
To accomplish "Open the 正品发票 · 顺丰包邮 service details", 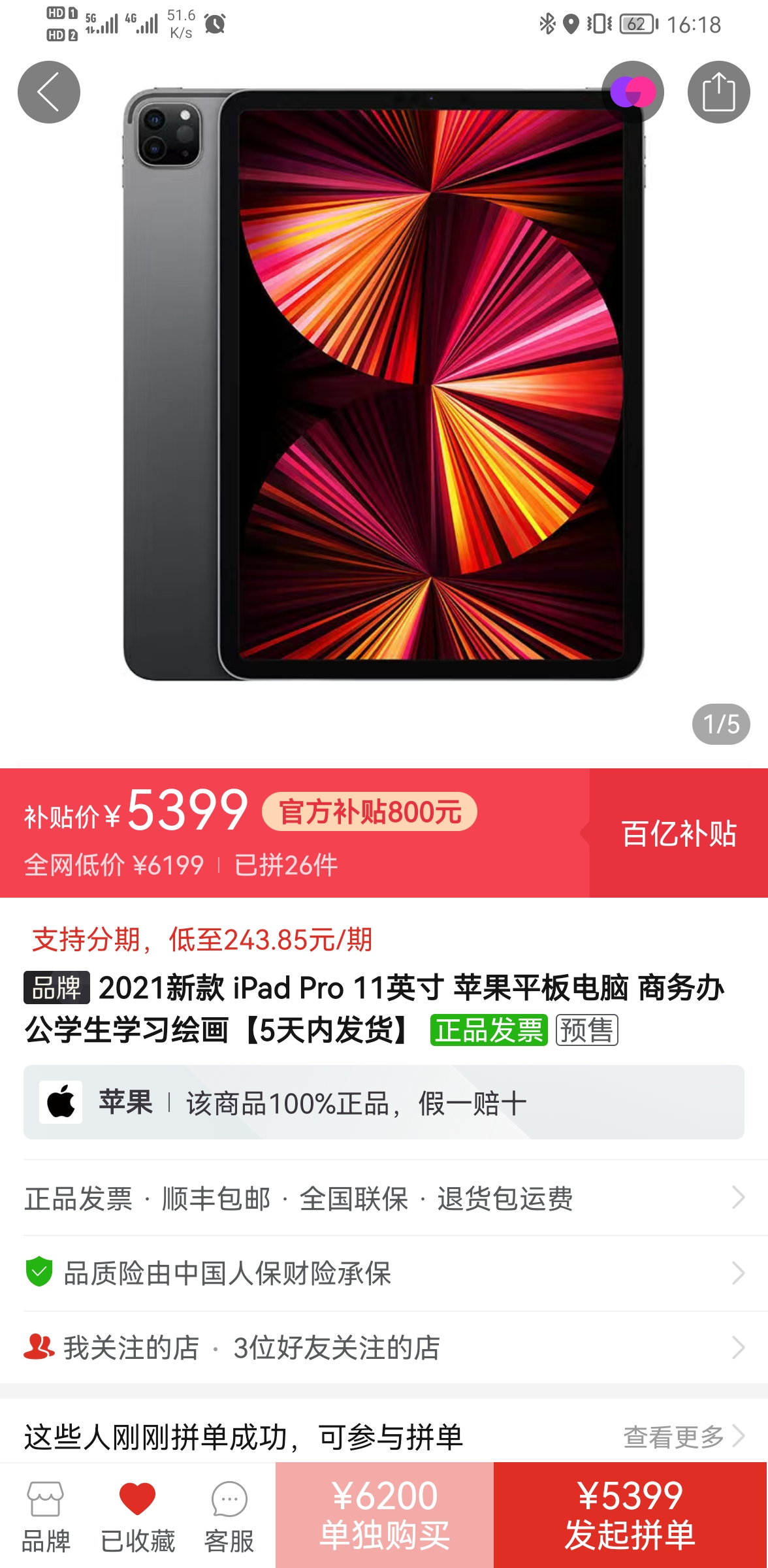I will pyautogui.click(x=384, y=1198).
